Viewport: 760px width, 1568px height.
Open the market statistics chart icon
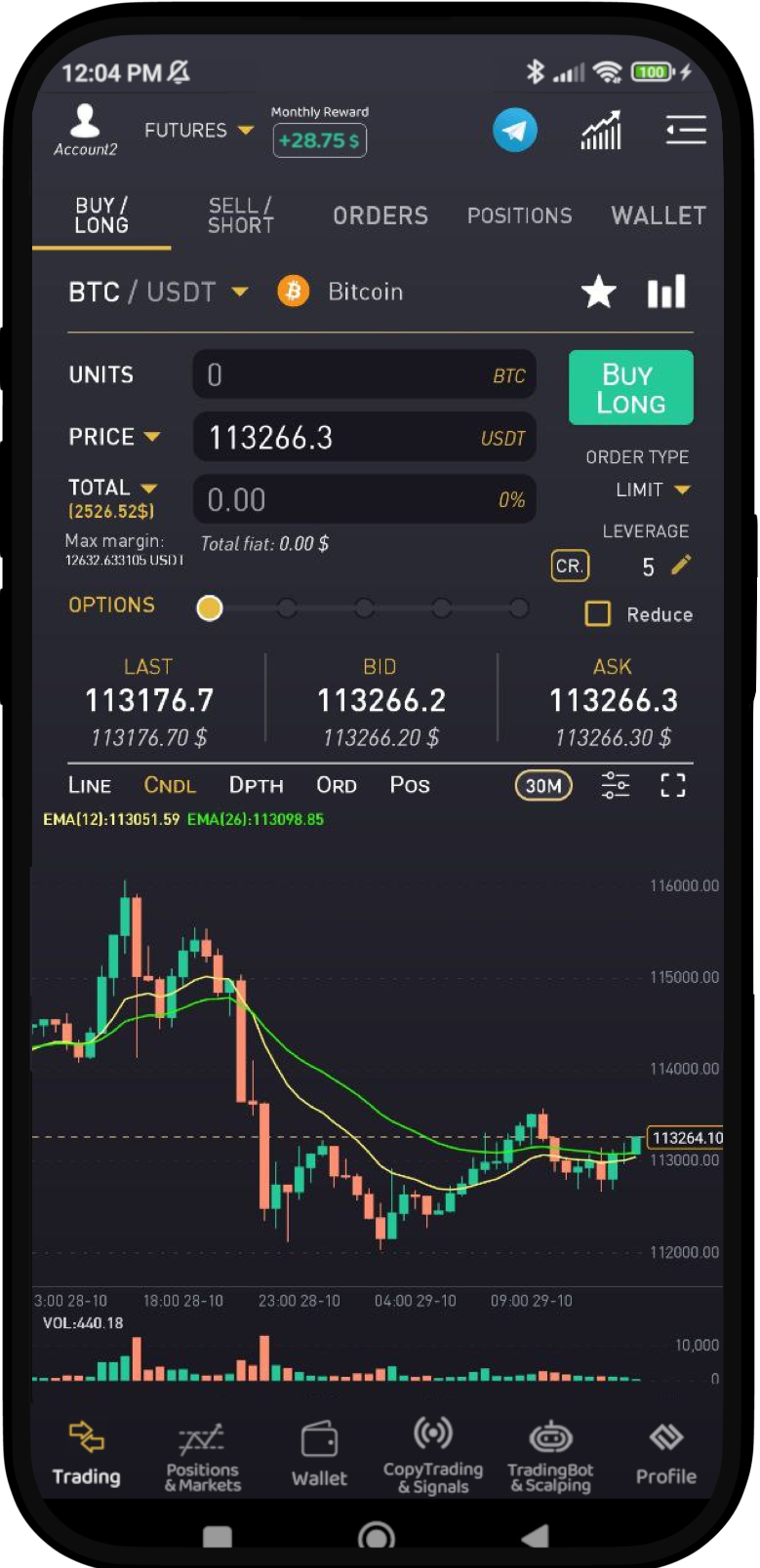point(600,130)
